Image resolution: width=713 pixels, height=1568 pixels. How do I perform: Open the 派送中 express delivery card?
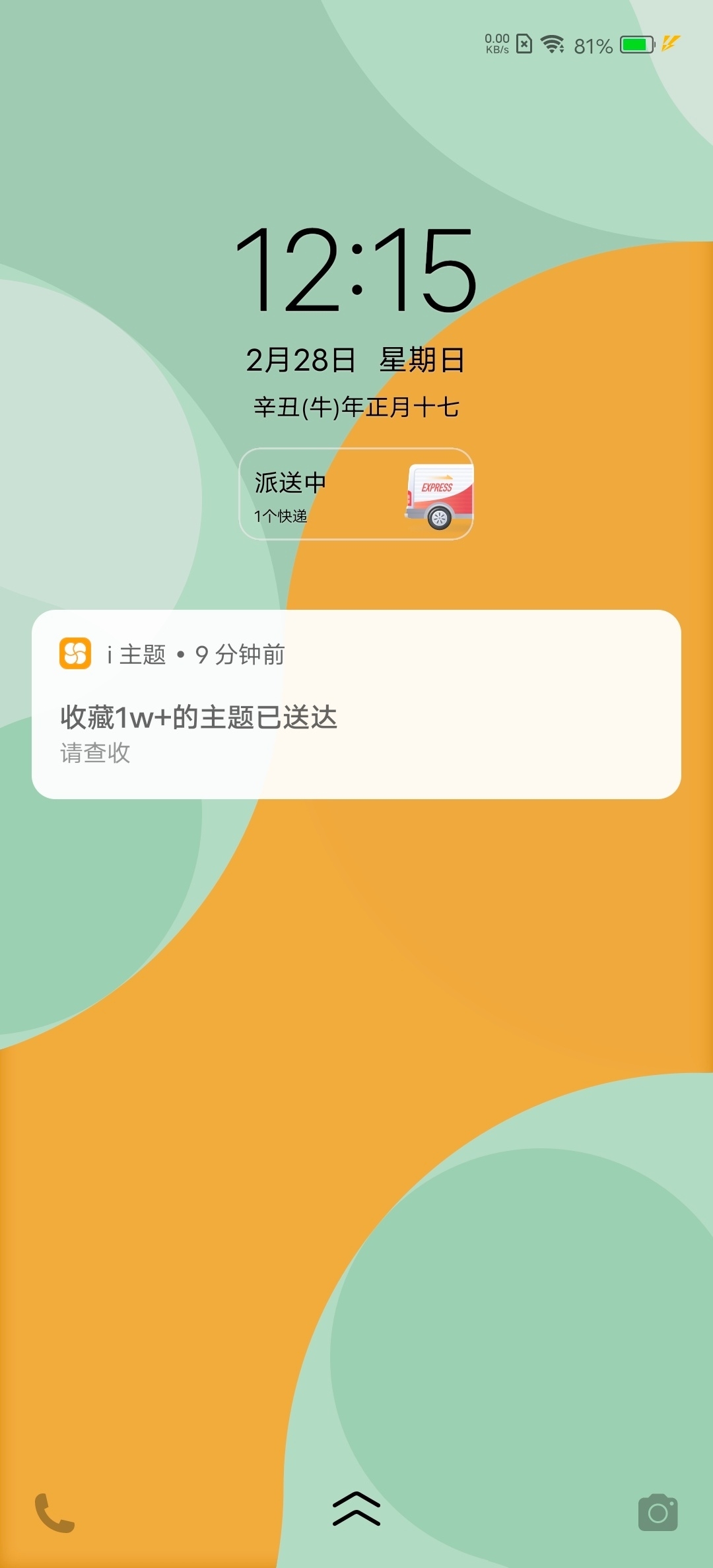tap(356, 494)
